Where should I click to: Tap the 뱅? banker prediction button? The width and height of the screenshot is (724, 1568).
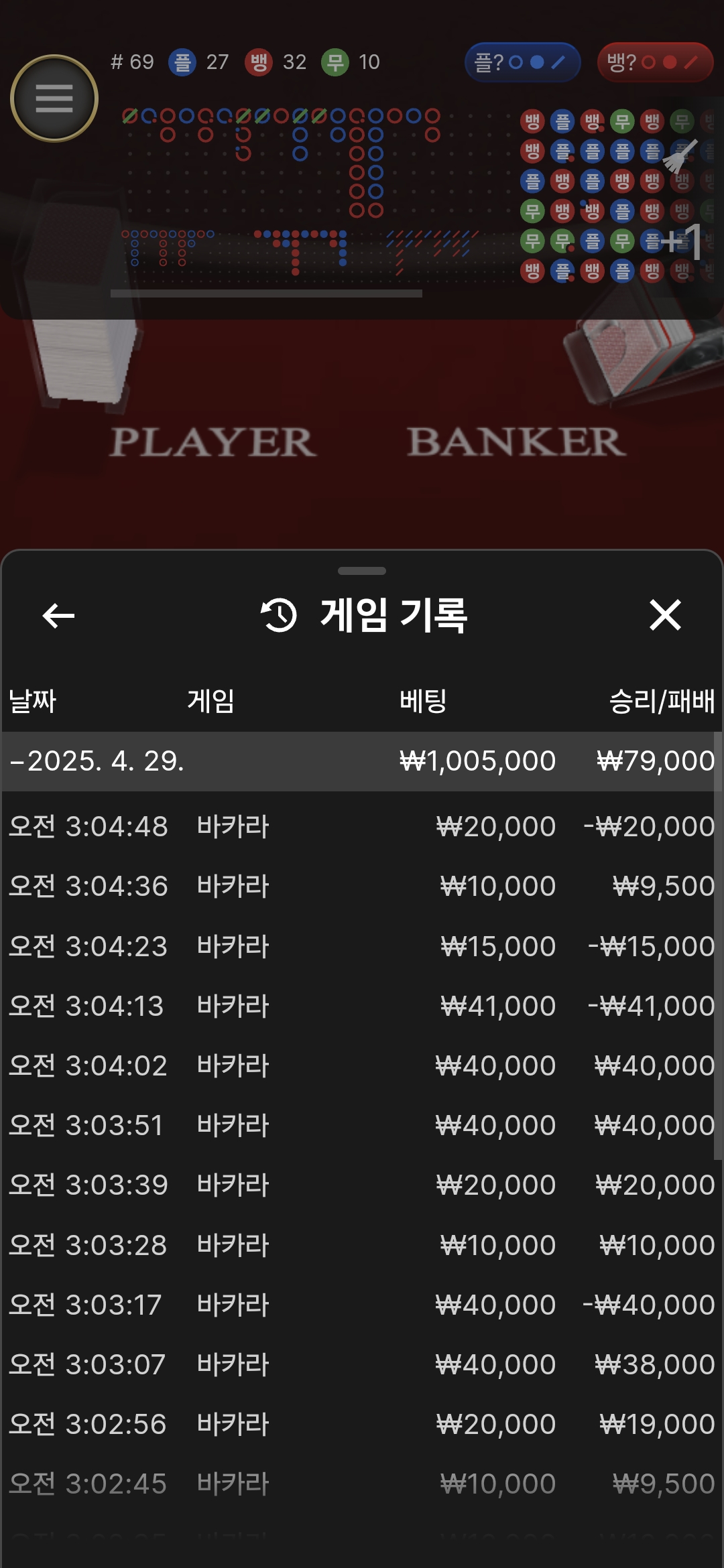(655, 62)
